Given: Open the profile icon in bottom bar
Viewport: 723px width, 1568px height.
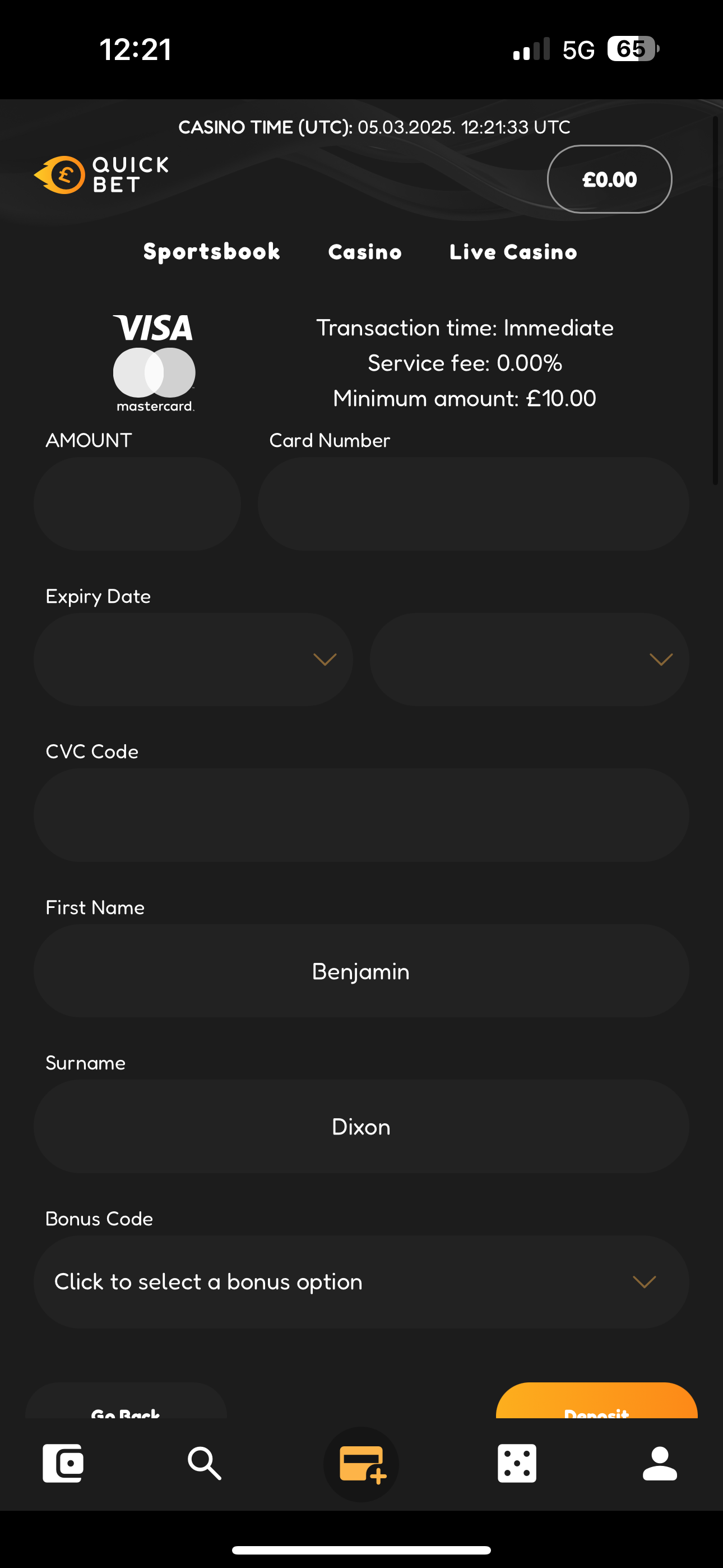Looking at the screenshot, I should 660,1463.
